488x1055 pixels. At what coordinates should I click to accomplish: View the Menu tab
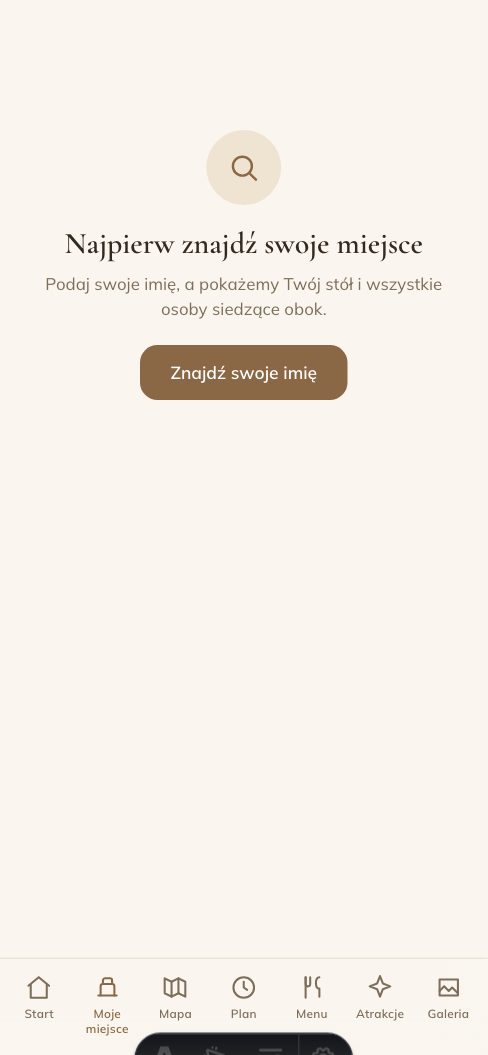click(312, 998)
